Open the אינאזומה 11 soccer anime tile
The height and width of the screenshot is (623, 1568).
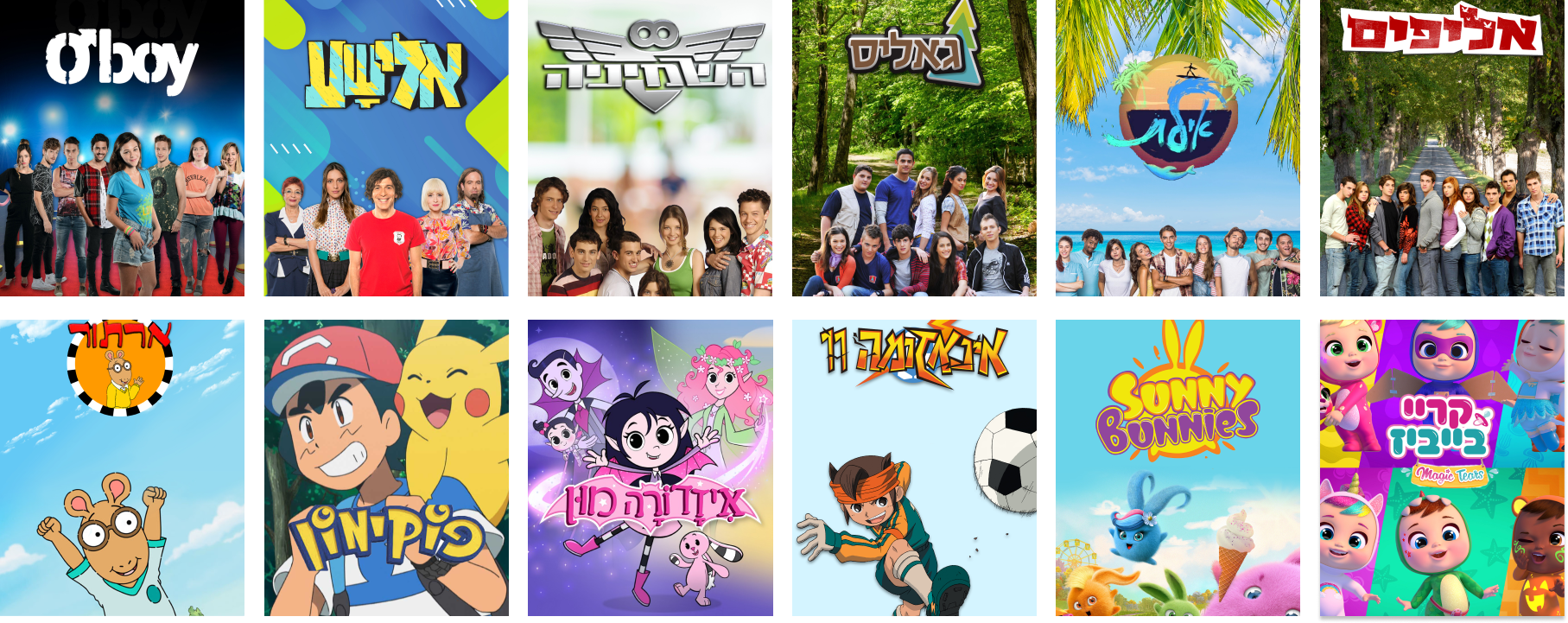[x=914, y=467]
